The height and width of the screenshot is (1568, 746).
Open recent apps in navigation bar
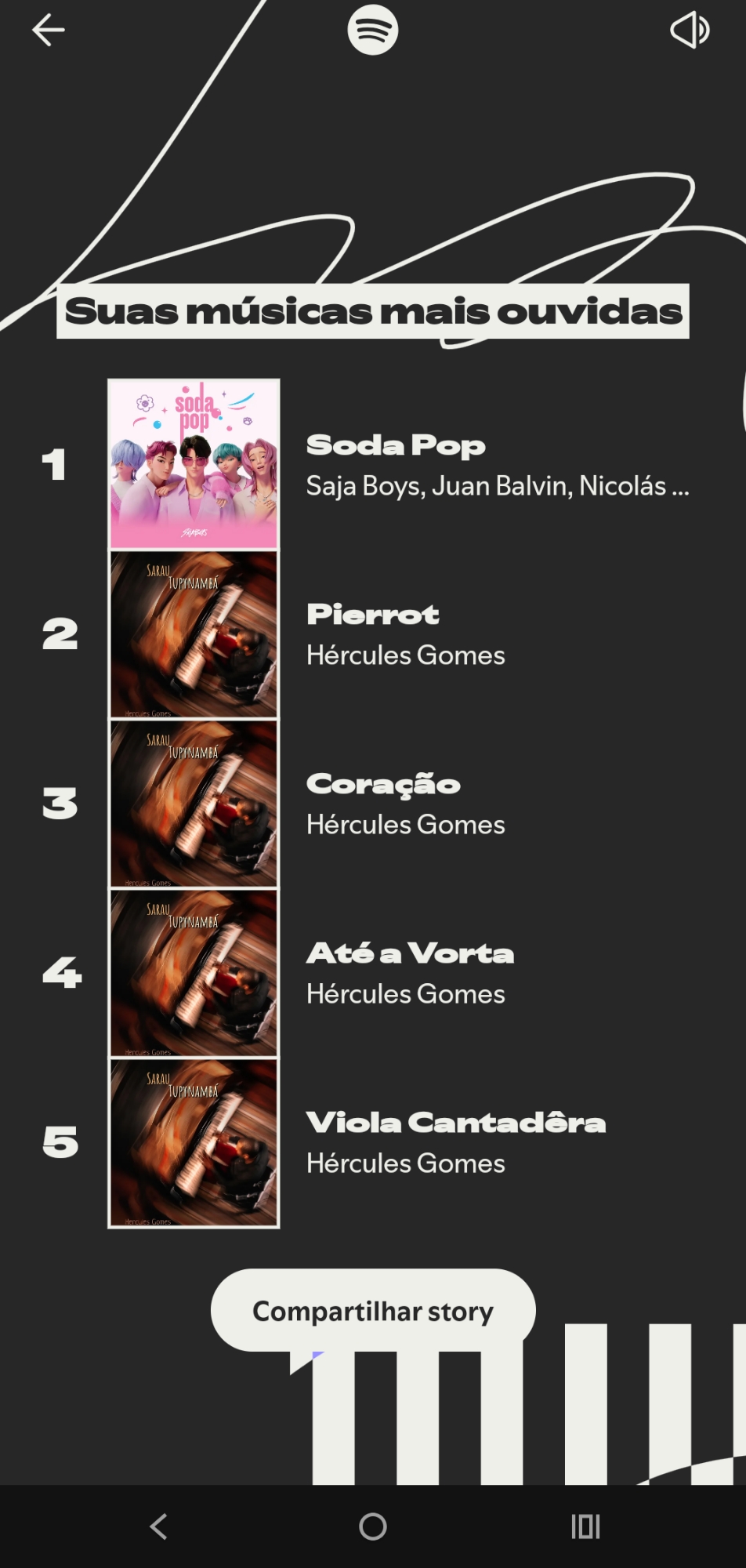pos(585,1526)
